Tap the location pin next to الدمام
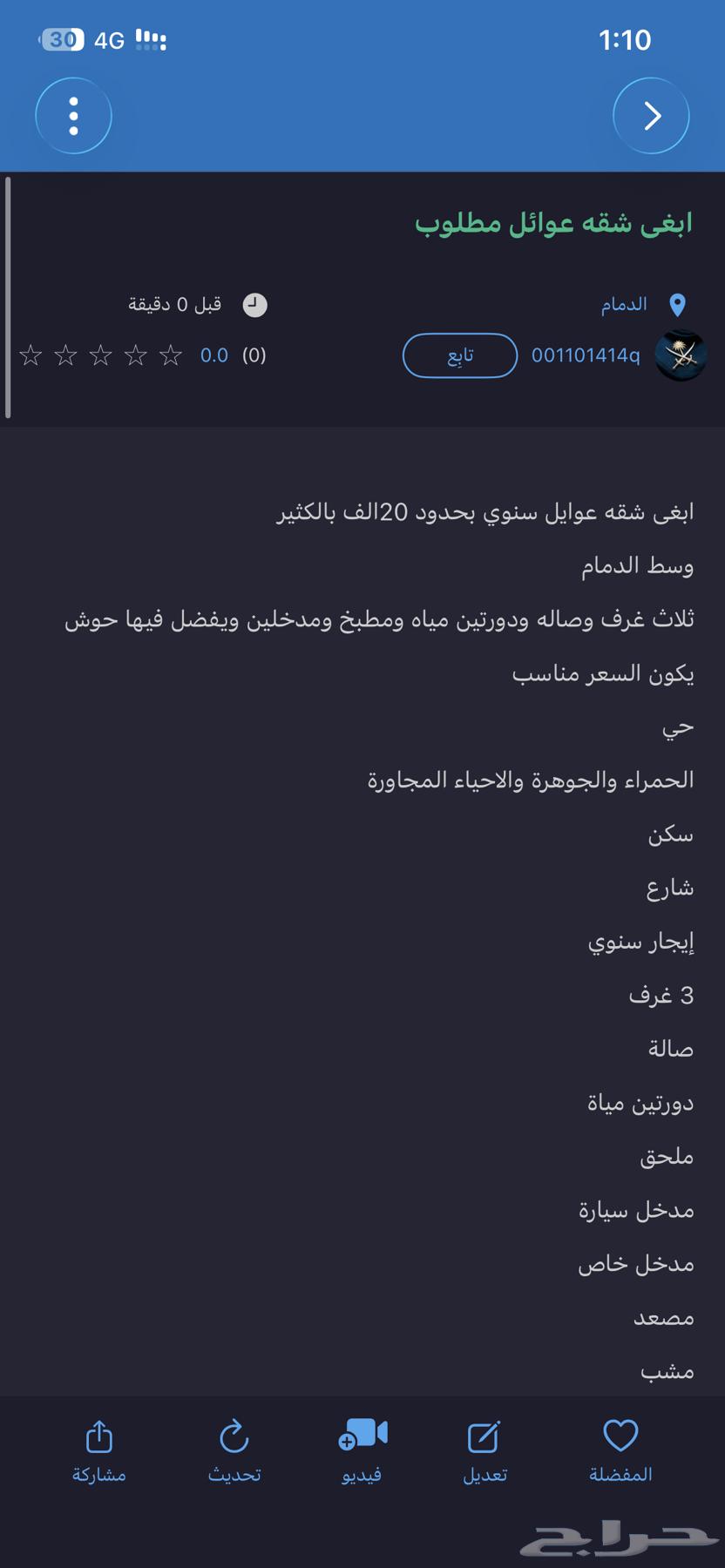Viewport: 725px width, 1568px height. pos(677,304)
